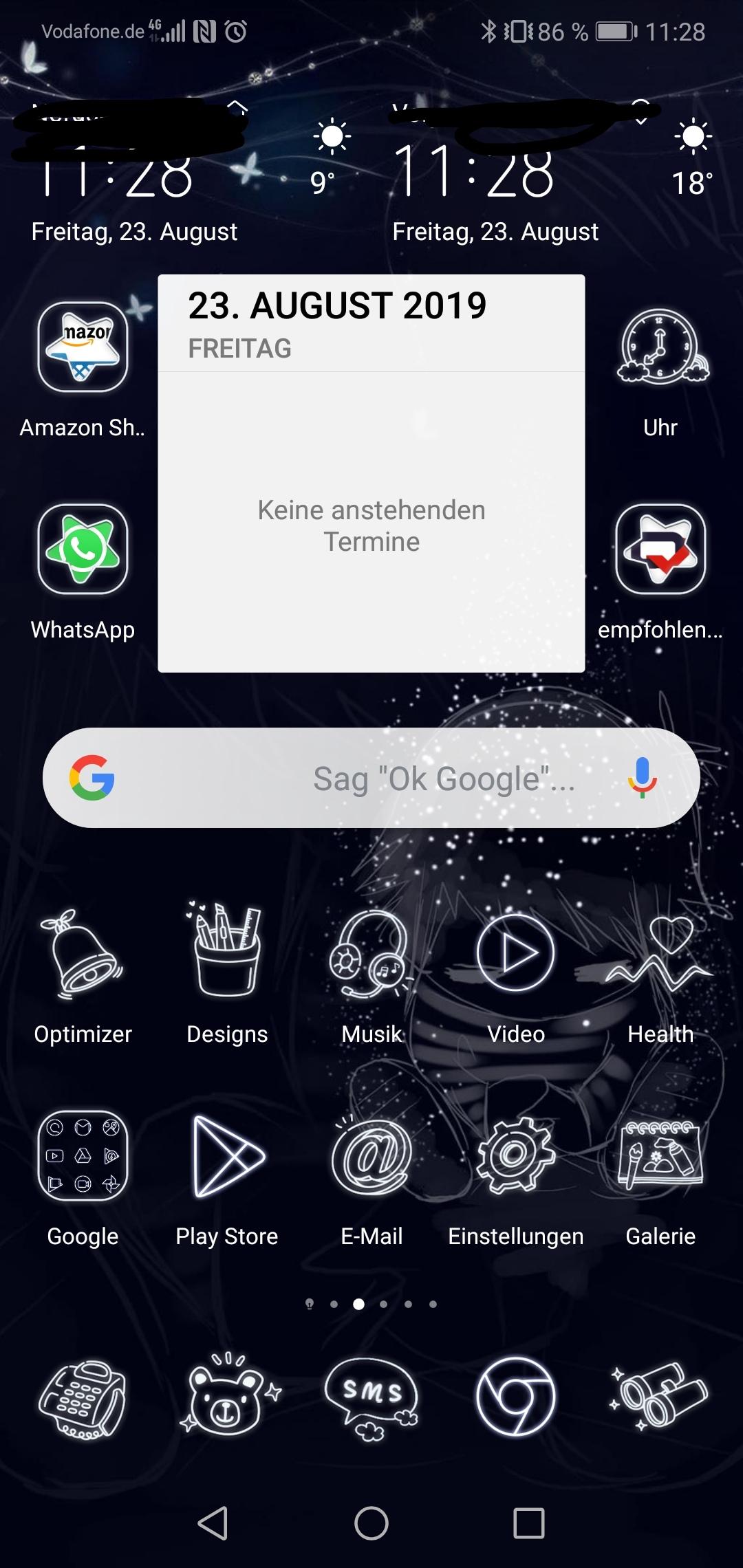Open the SMS messaging app in dock

click(371, 1397)
